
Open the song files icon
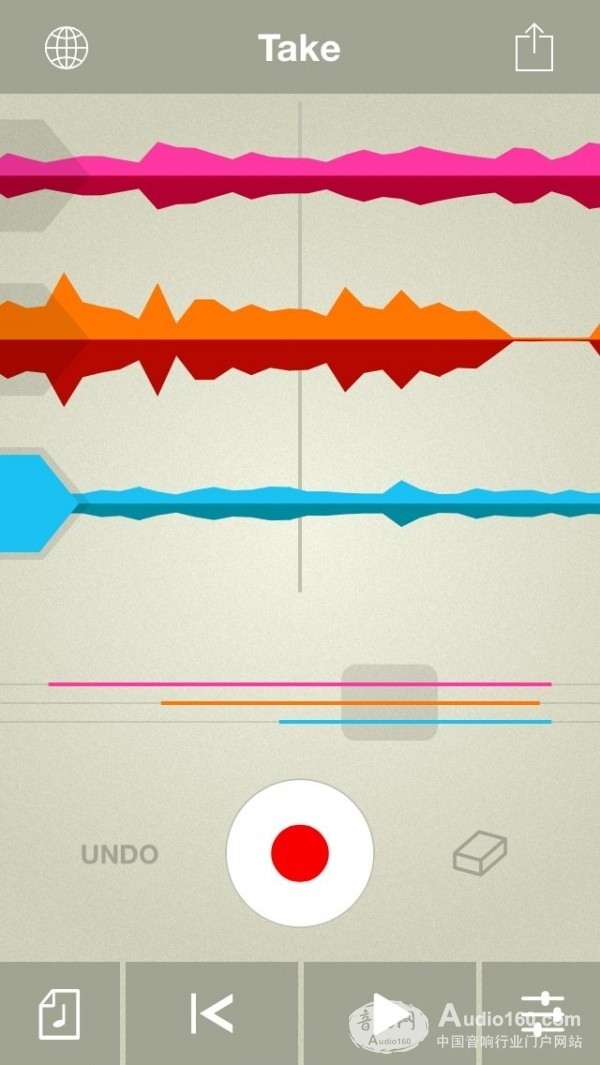point(59,1013)
